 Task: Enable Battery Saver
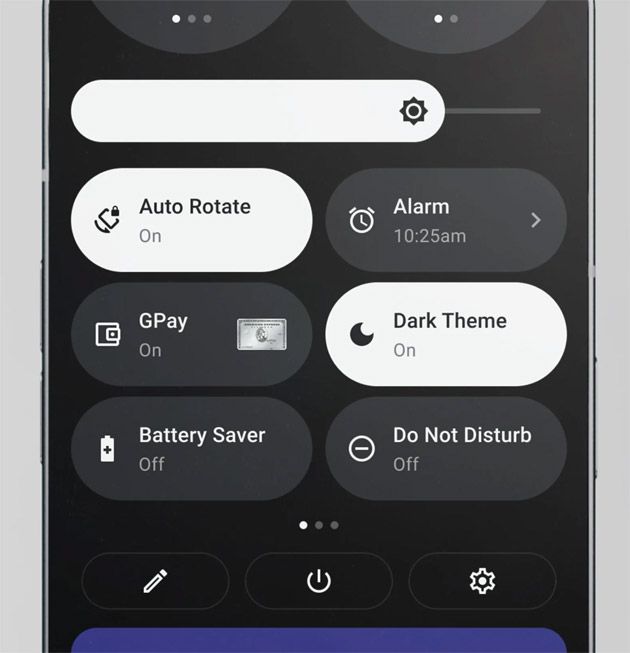[191, 448]
